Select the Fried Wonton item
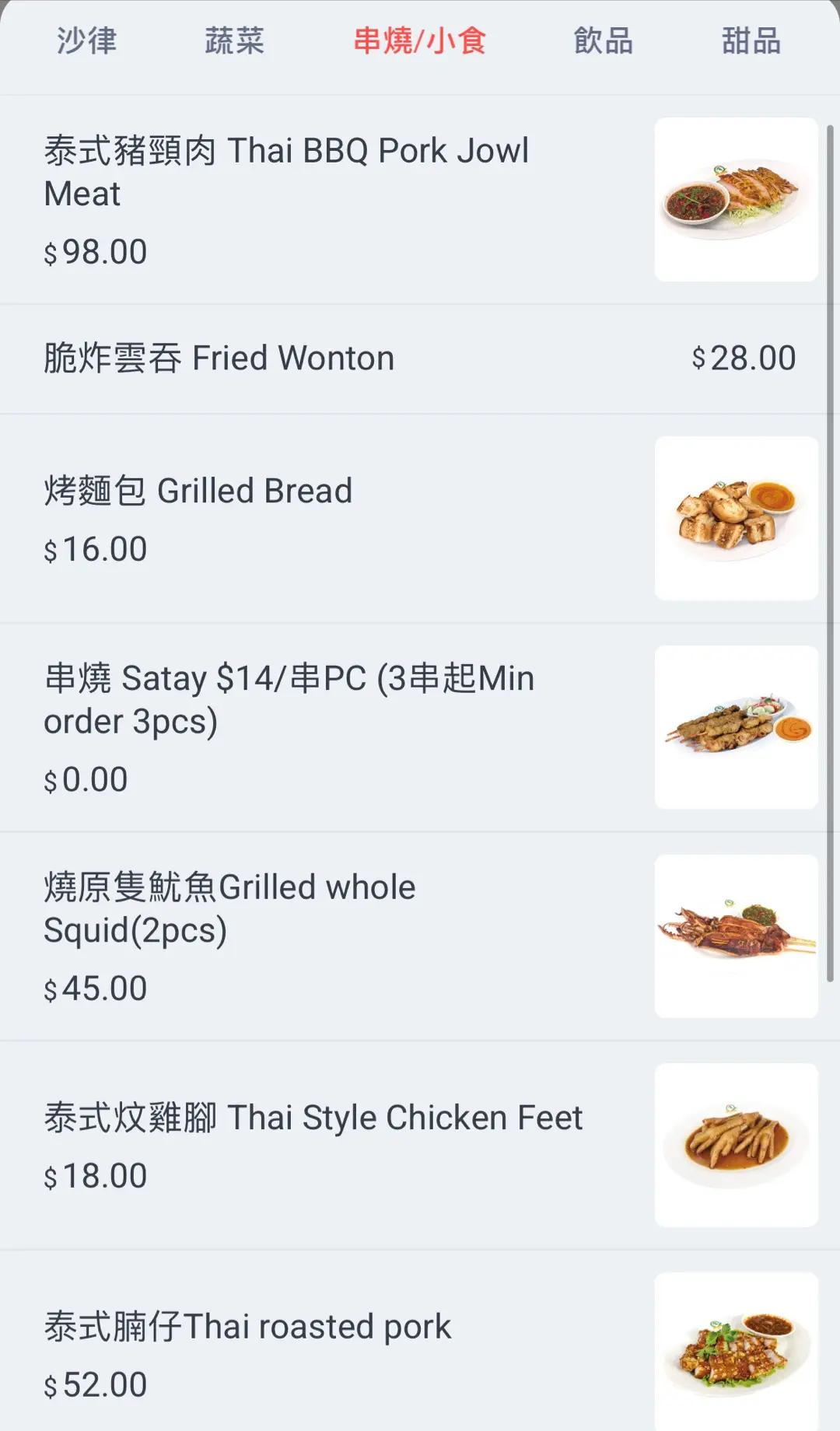 [420, 359]
